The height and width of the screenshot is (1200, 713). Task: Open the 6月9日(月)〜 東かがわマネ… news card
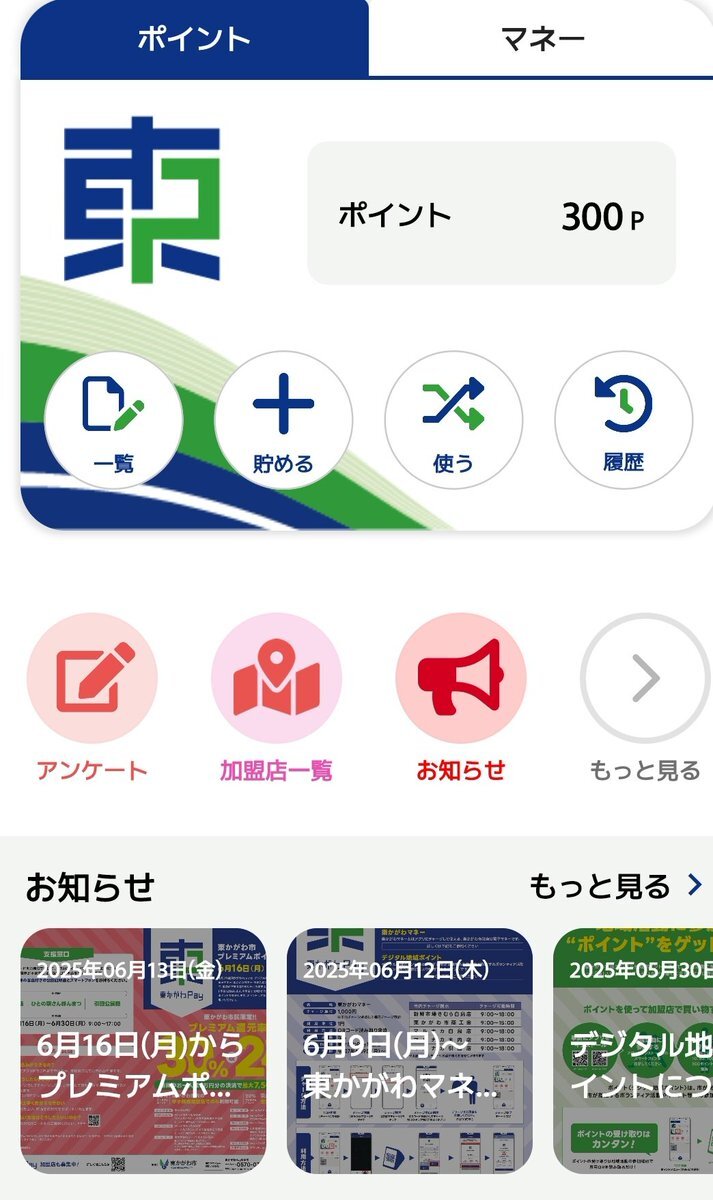tap(410, 1050)
